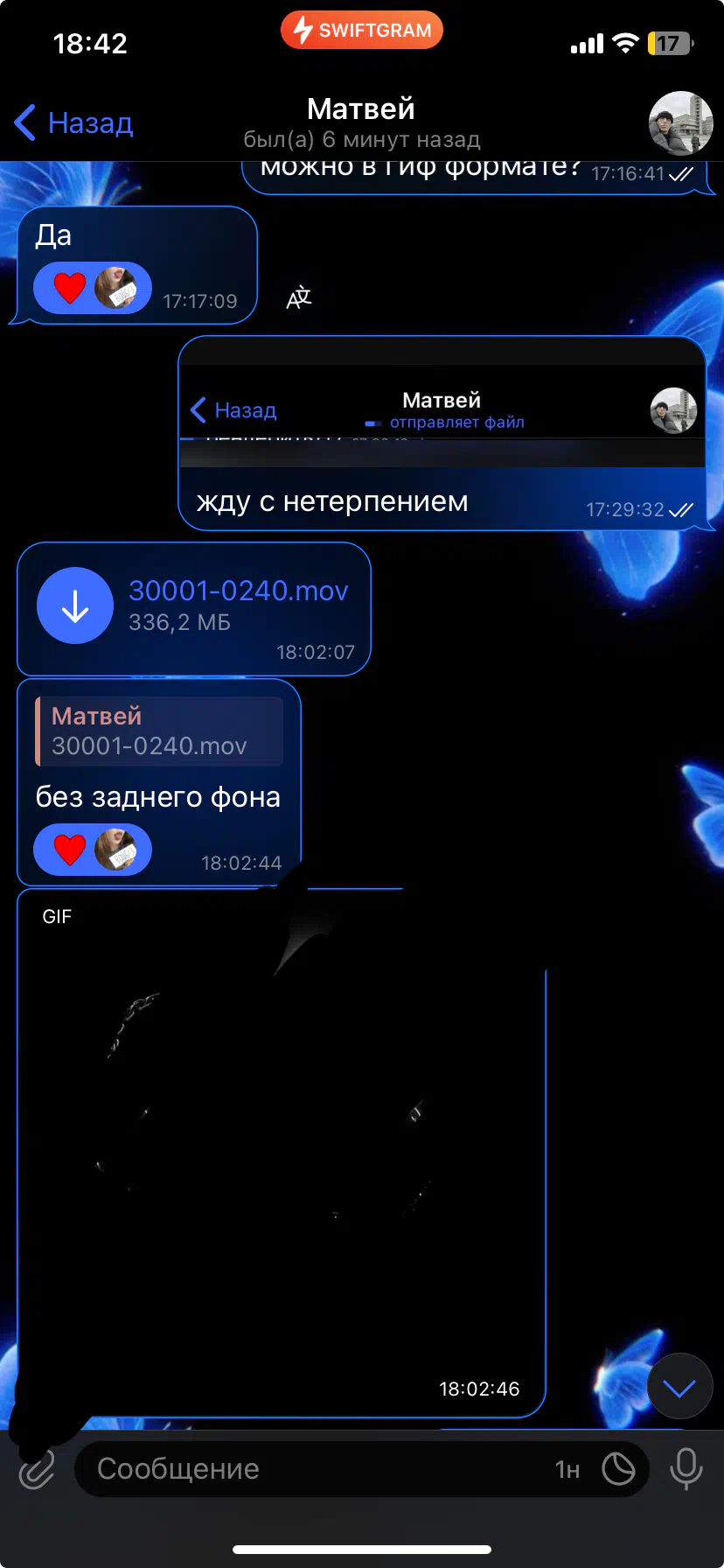Image resolution: width=724 pixels, height=1568 pixels.
Task: Open the sticker panel icon
Action: [618, 1469]
